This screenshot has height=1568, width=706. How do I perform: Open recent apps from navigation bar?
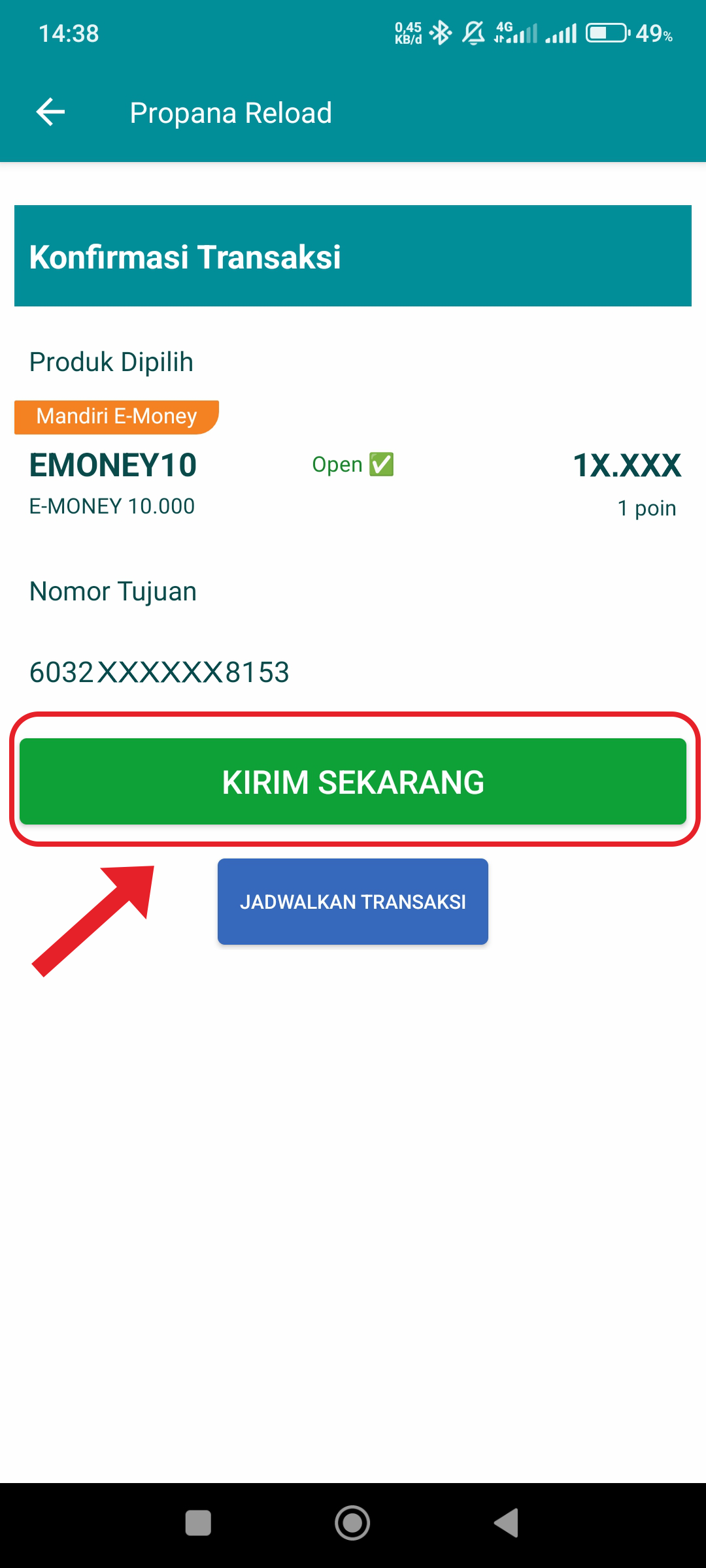198,1523
